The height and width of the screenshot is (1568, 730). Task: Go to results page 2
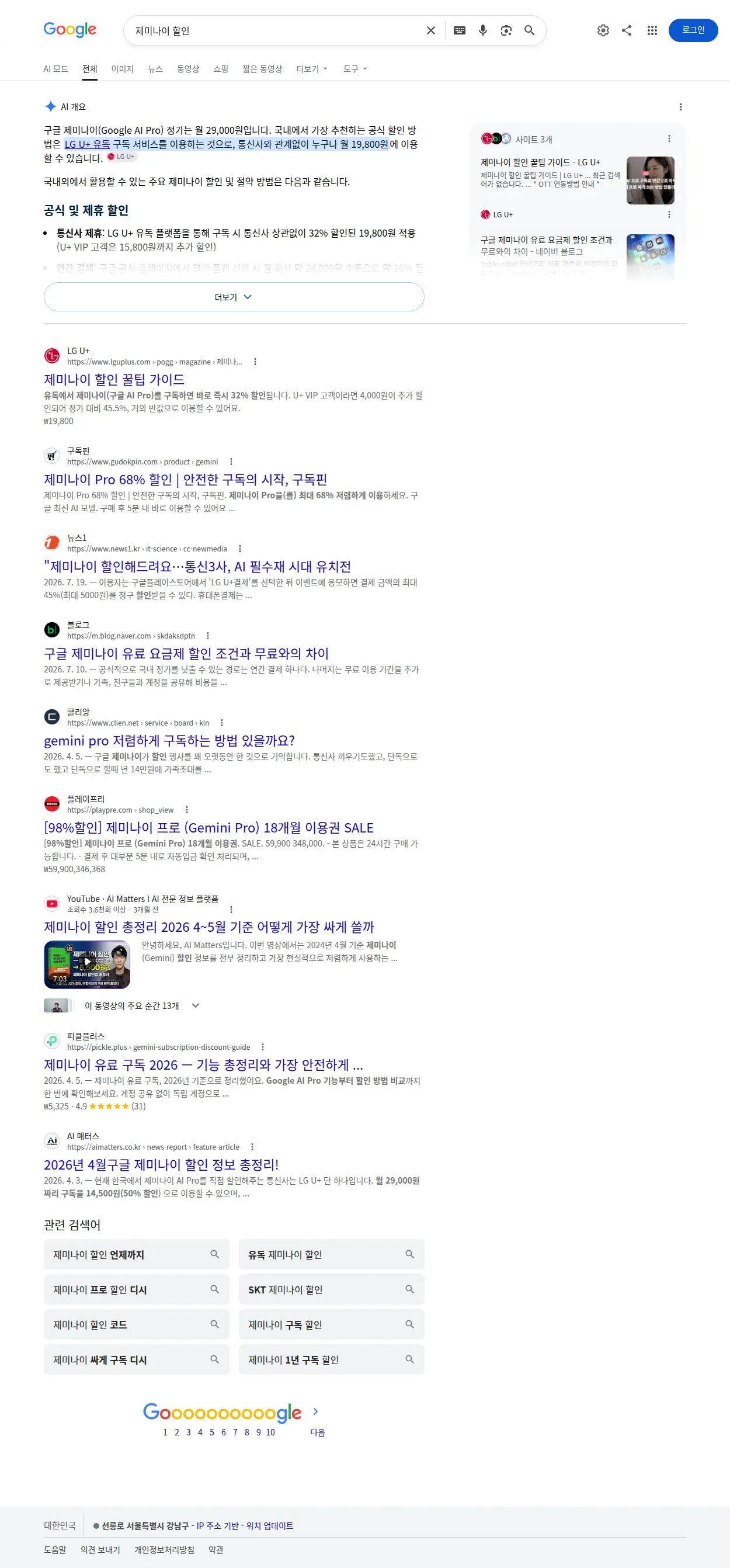[177, 1432]
